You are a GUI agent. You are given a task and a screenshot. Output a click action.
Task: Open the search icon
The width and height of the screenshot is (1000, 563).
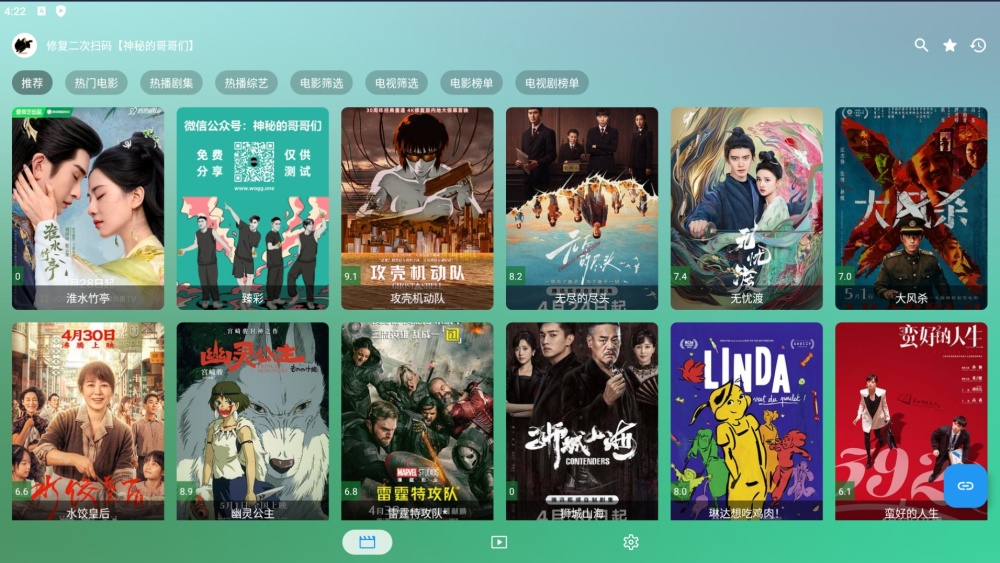coord(921,45)
